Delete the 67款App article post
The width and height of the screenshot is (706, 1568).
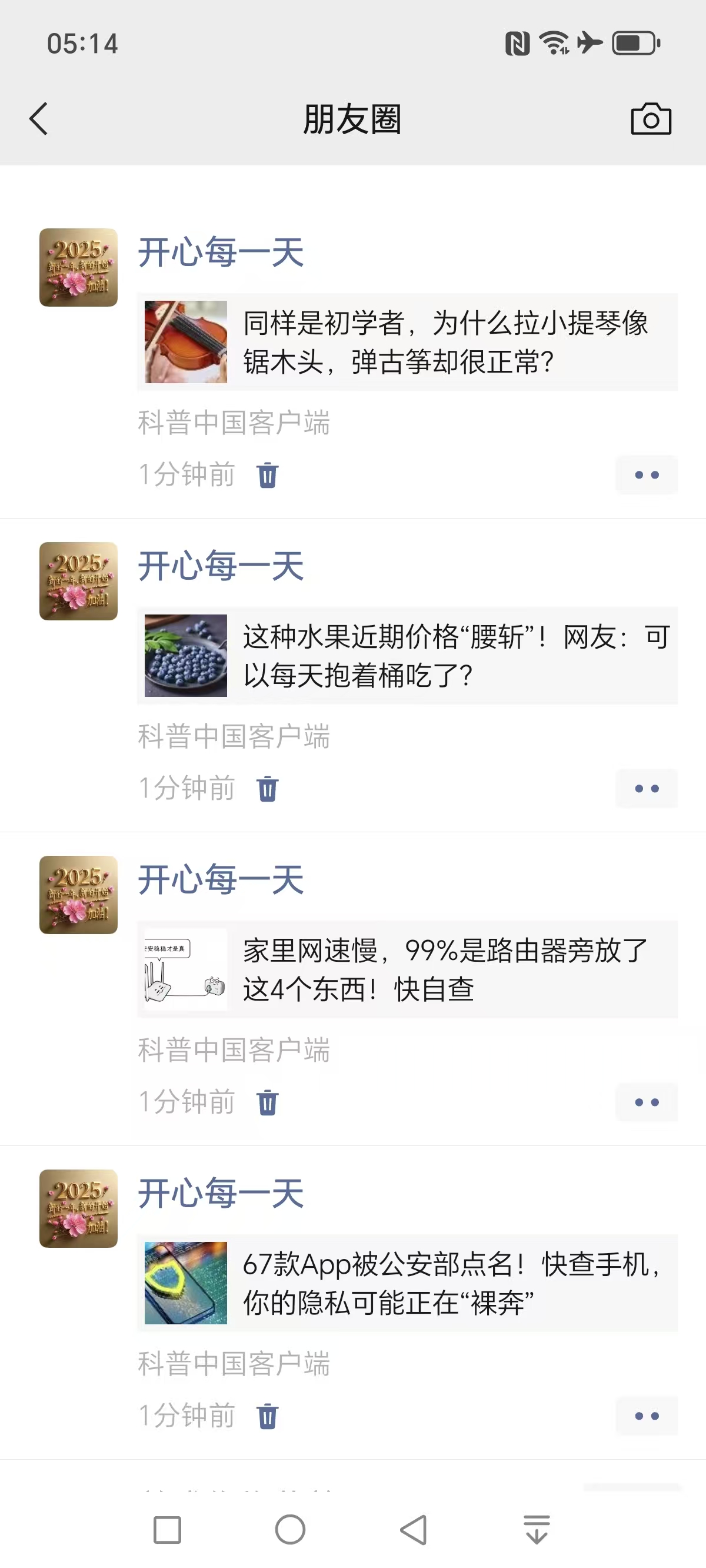(267, 1416)
